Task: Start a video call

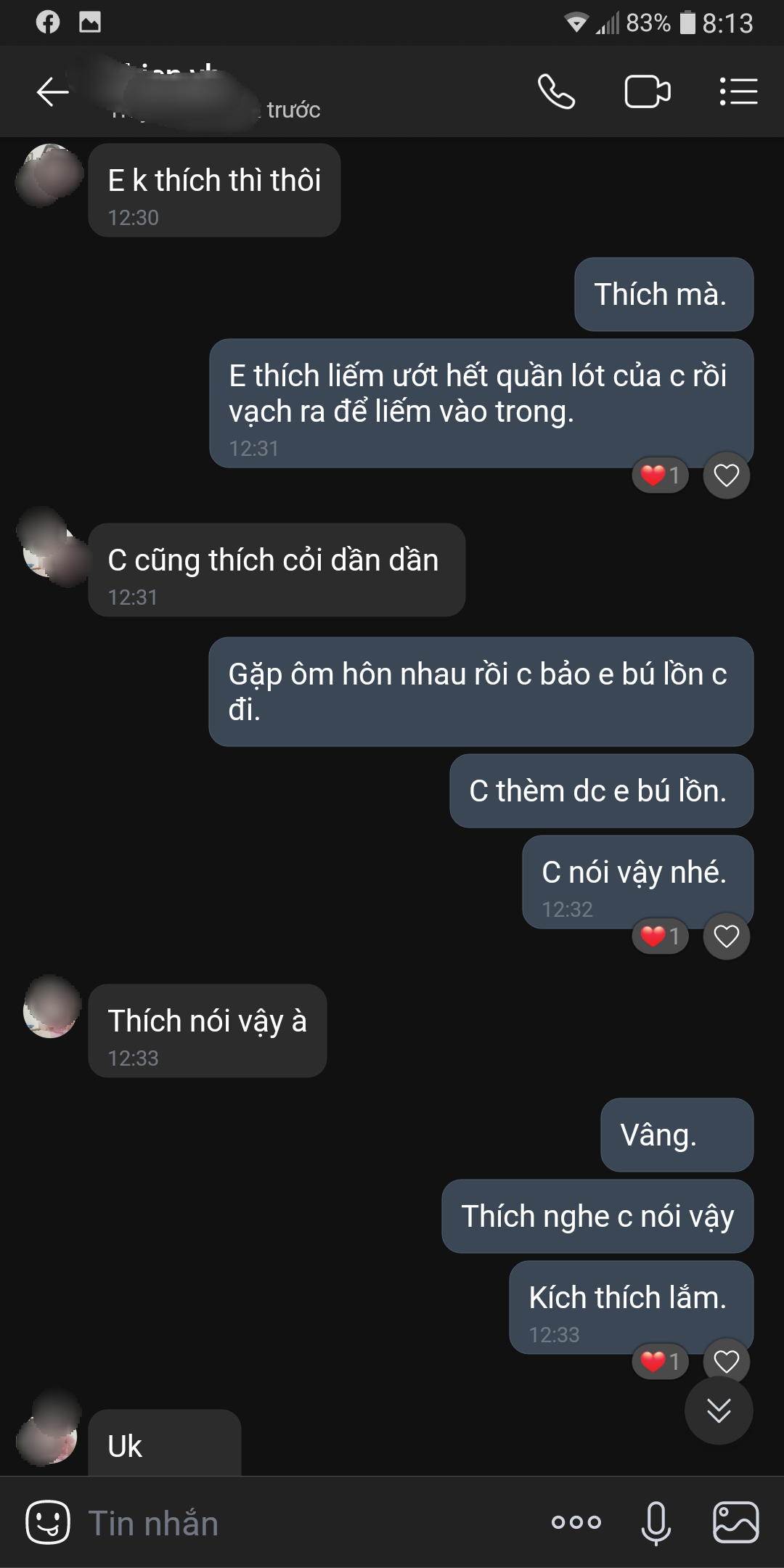Action: tap(647, 92)
